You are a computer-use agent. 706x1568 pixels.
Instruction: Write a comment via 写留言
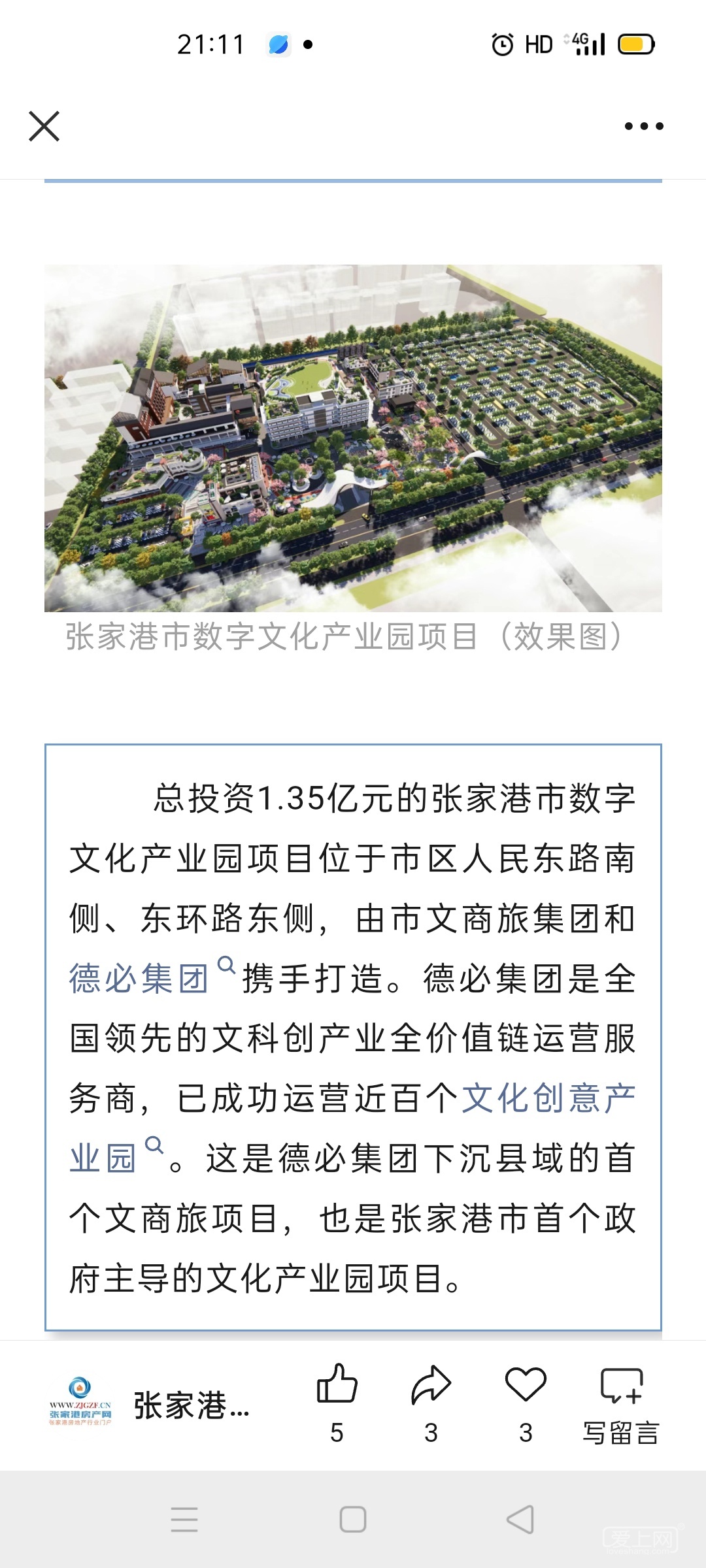[x=621, y=1401]
